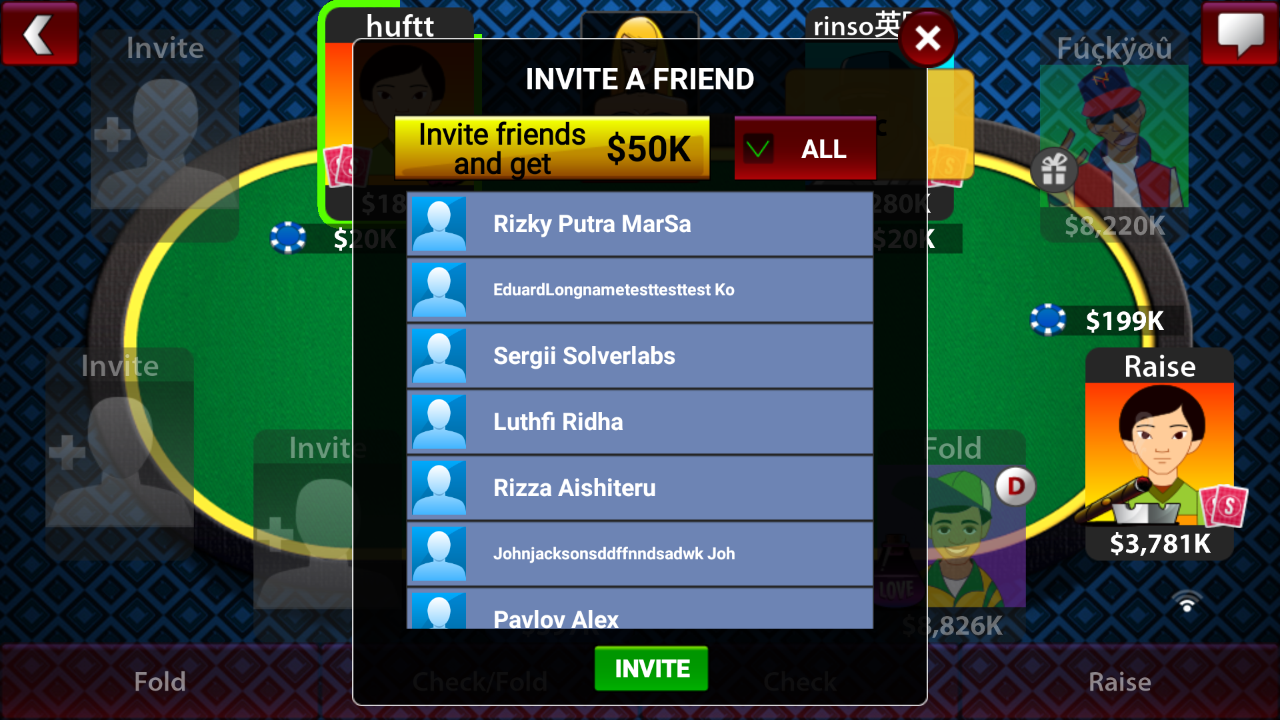
Task: Choose Sergii Solverlabs from the list
Action: pos(640,356)
